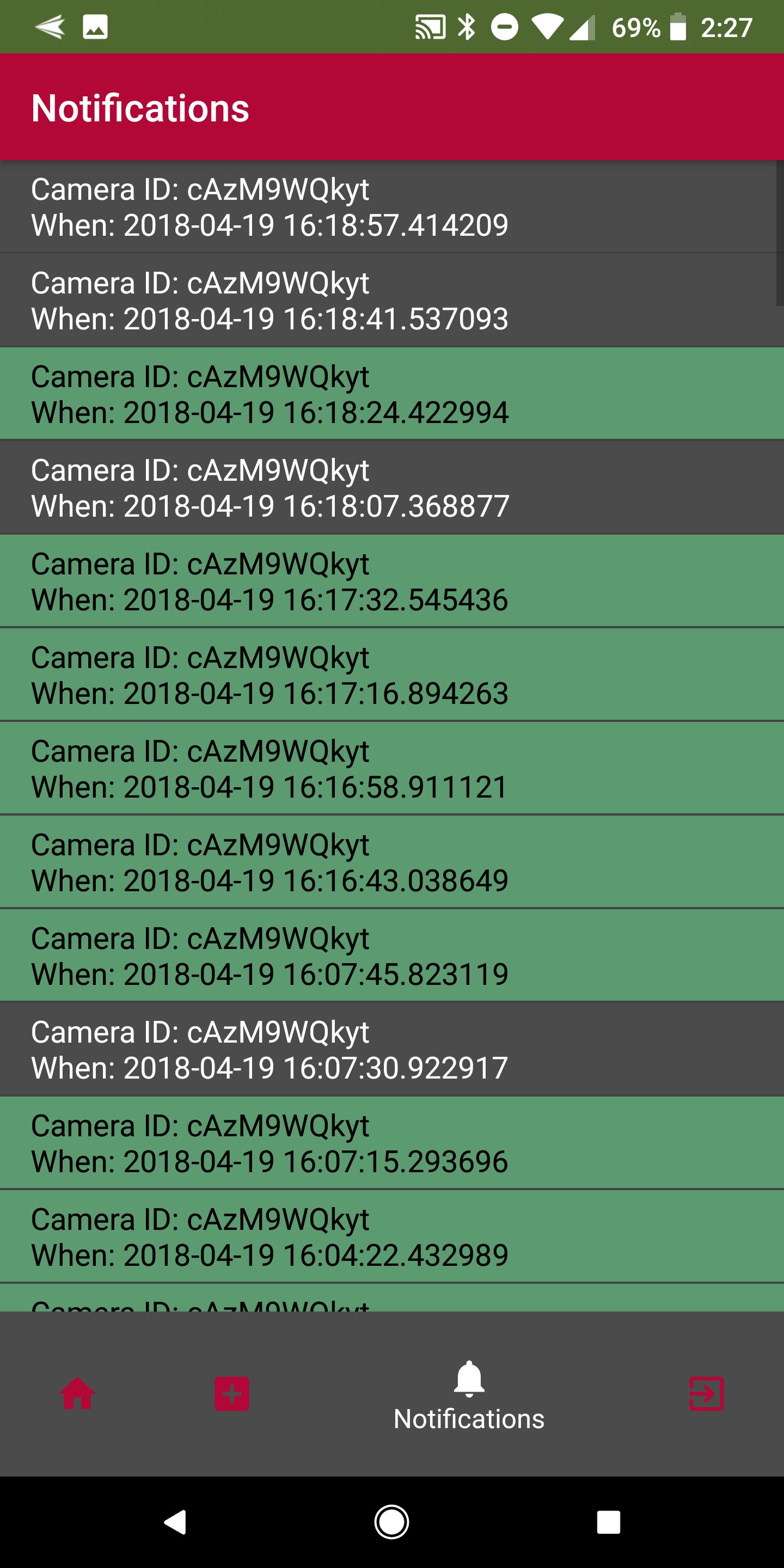The height and width of the screenshot is (1568, 784).
Task: Go to the home tab
Action: click(x=77, y=1393)
